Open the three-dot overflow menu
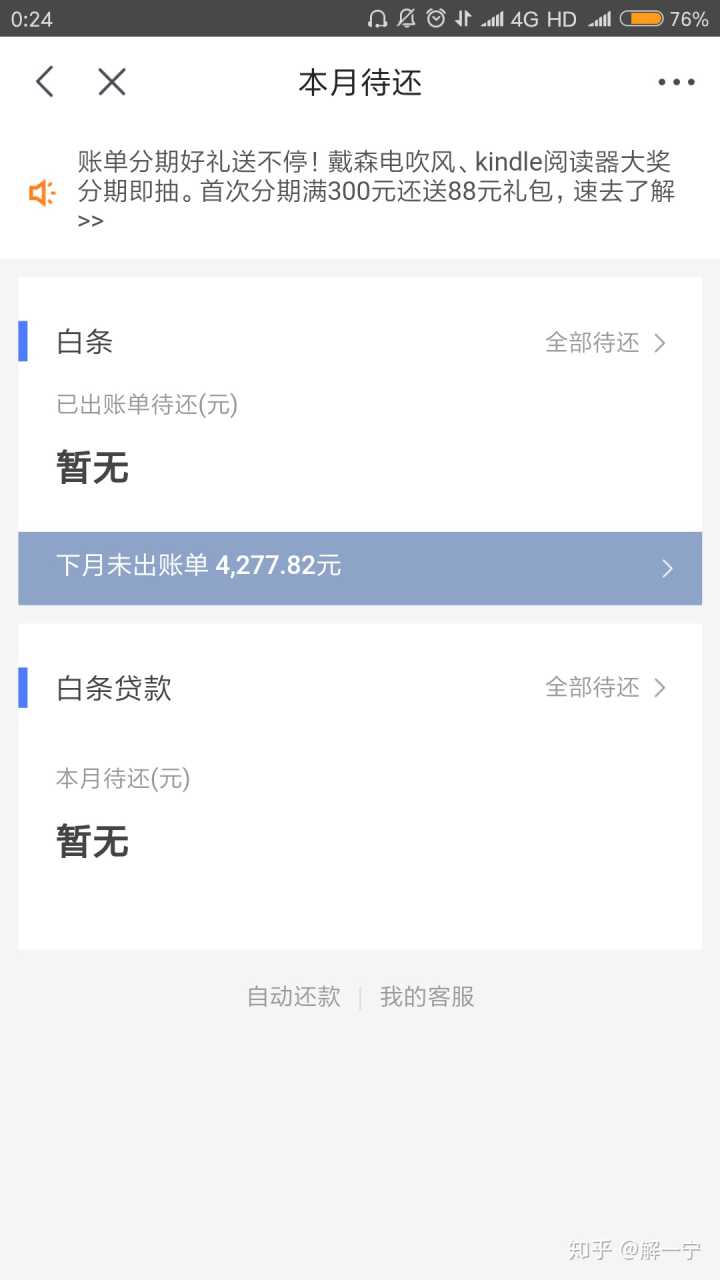720x1280 pixels. [x=676, y=82]
